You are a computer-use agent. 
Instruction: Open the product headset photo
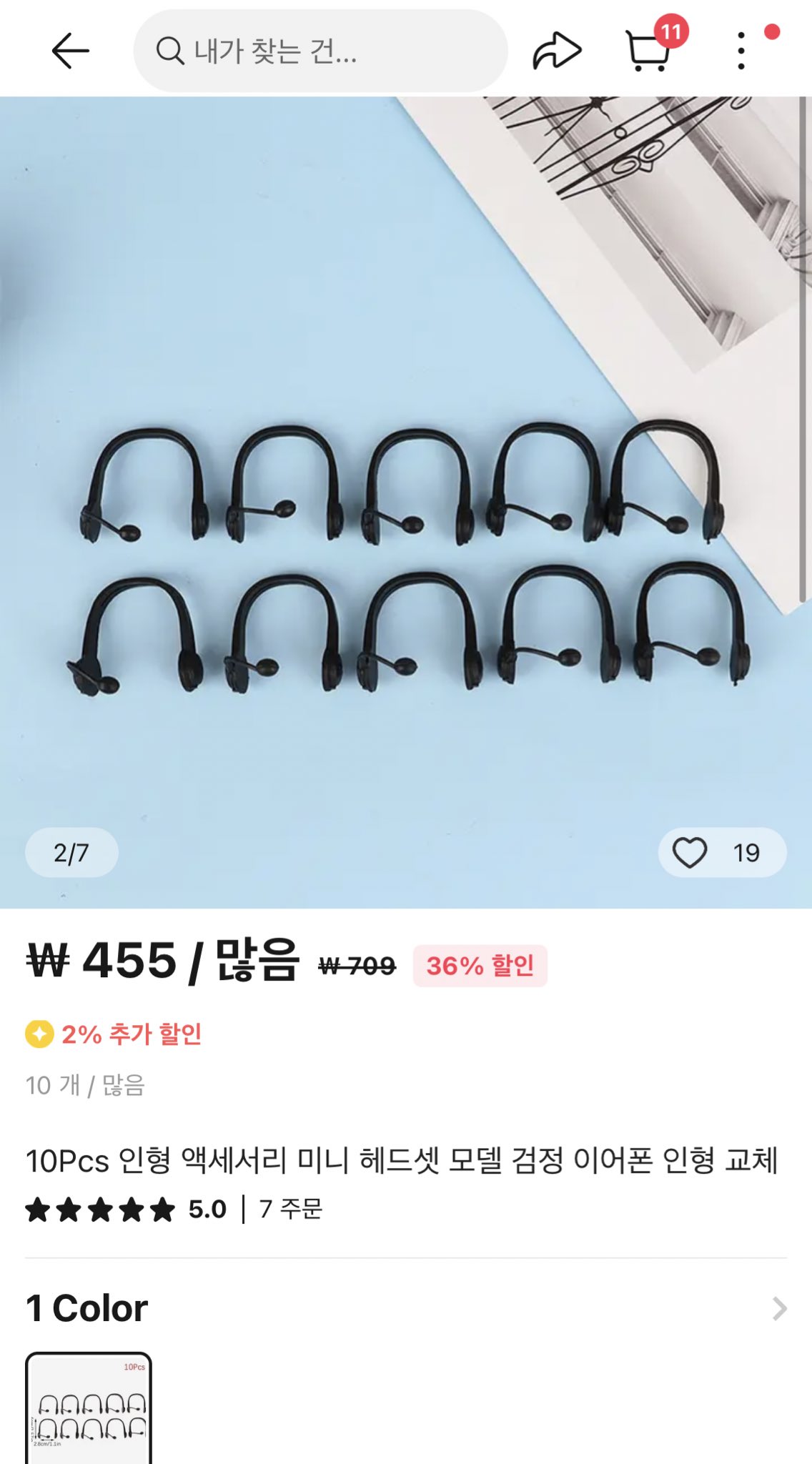tap(406, 500)
